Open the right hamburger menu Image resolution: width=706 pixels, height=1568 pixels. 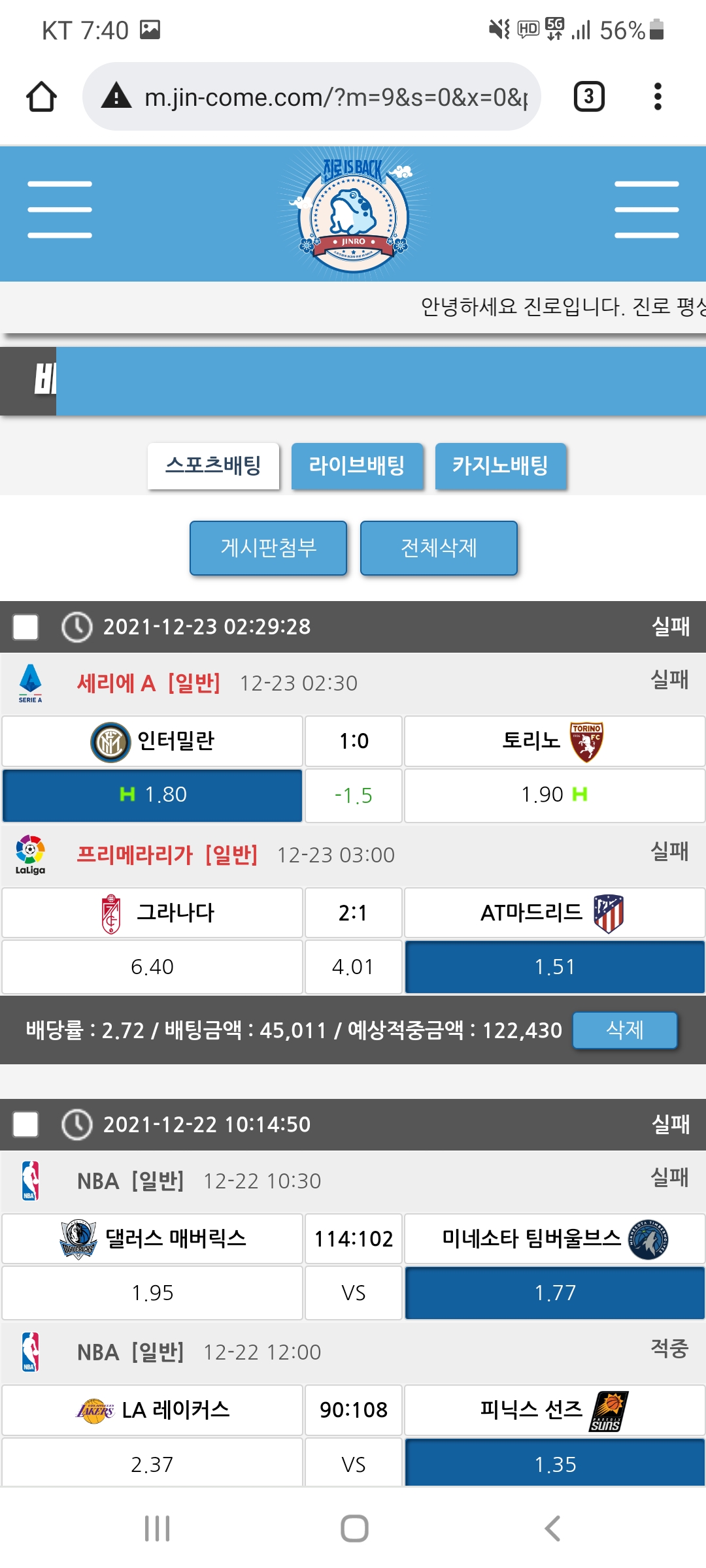(x=646, y=210)
